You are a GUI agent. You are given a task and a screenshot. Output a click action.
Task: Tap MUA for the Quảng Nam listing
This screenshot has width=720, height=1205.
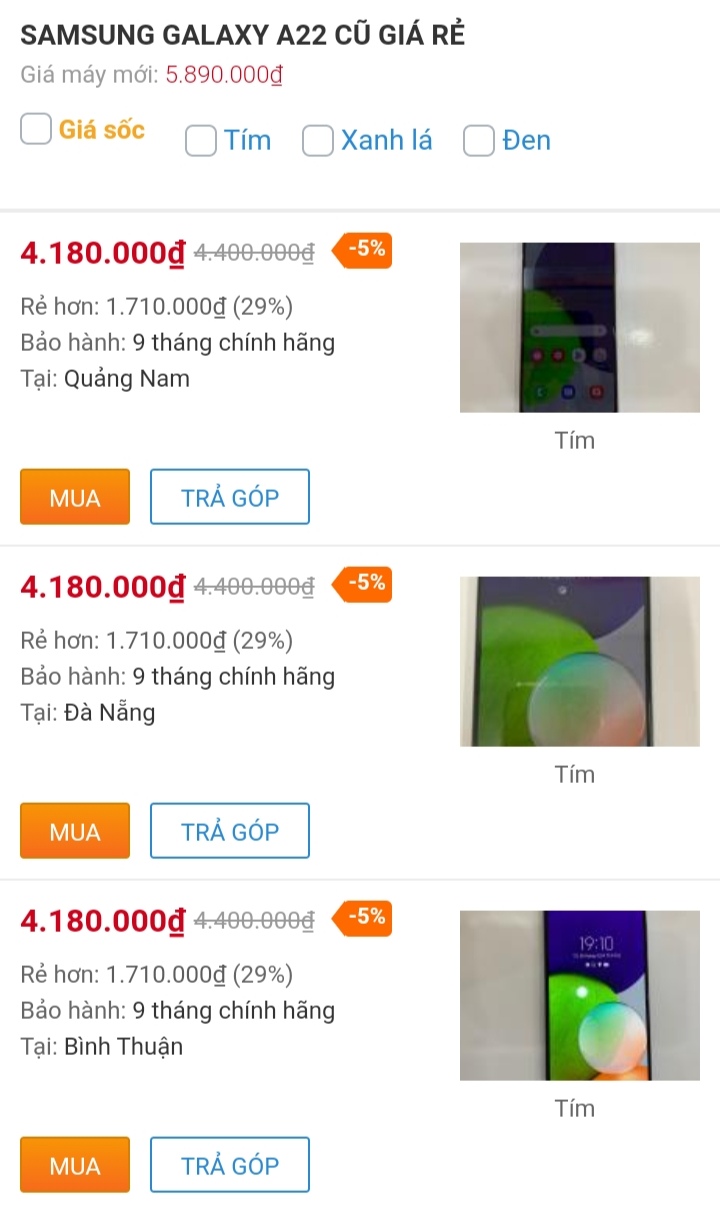75,497
